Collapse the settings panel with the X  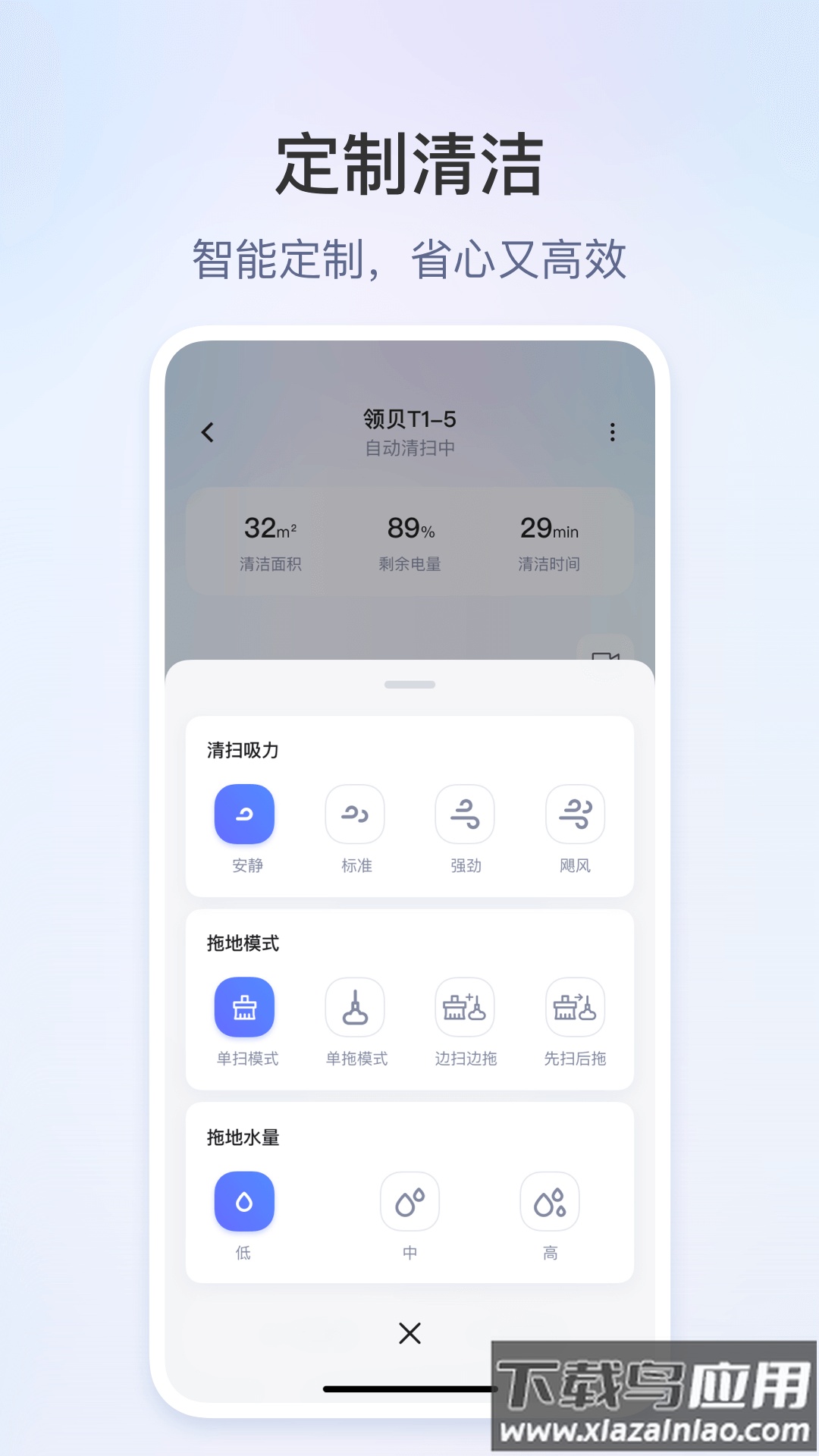point(409,1333)
